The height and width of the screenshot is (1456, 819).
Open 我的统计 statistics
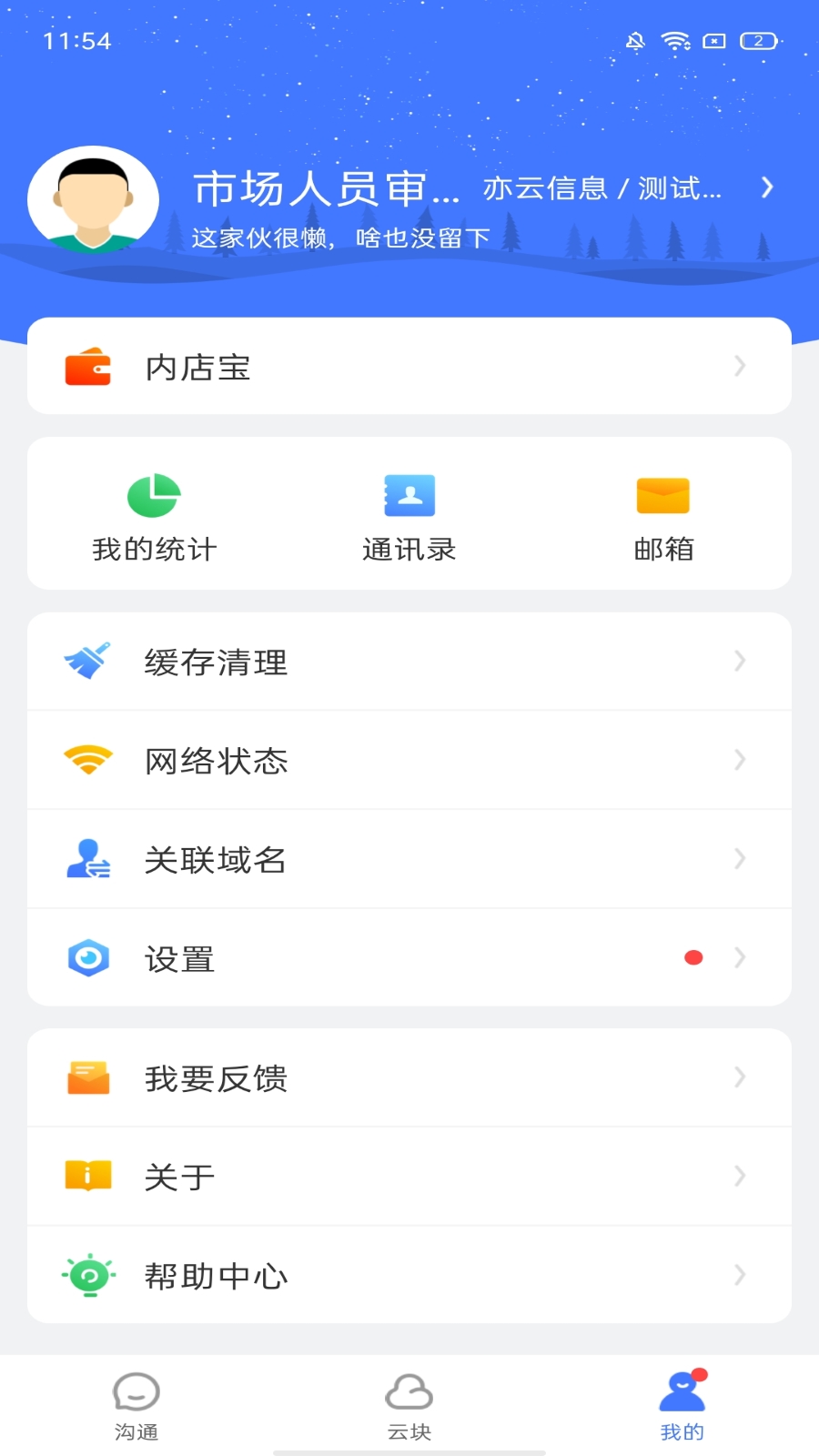click(x=155, y=517)
